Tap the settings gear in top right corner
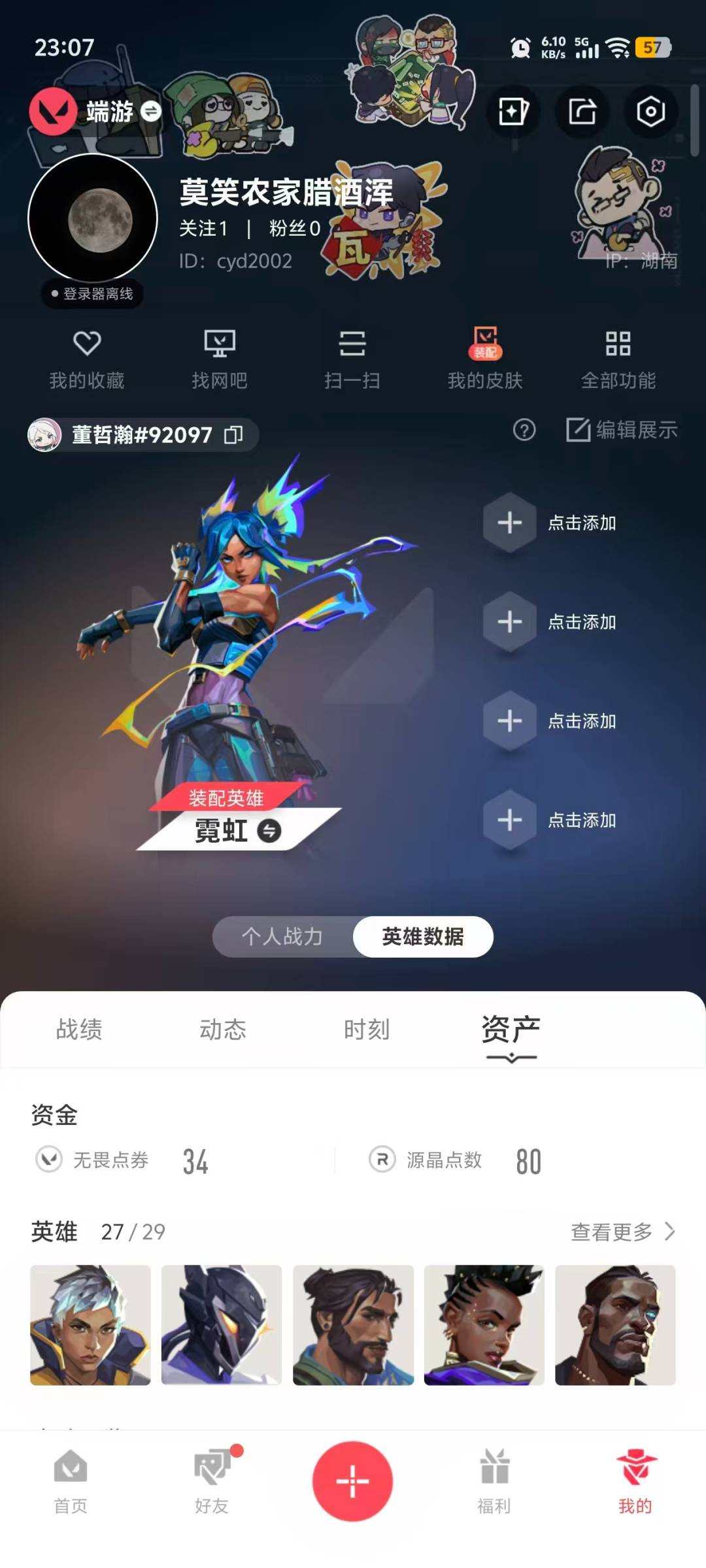Image resolution: width=706 pixels, height=1568 pixels. [x=650, y=112]
